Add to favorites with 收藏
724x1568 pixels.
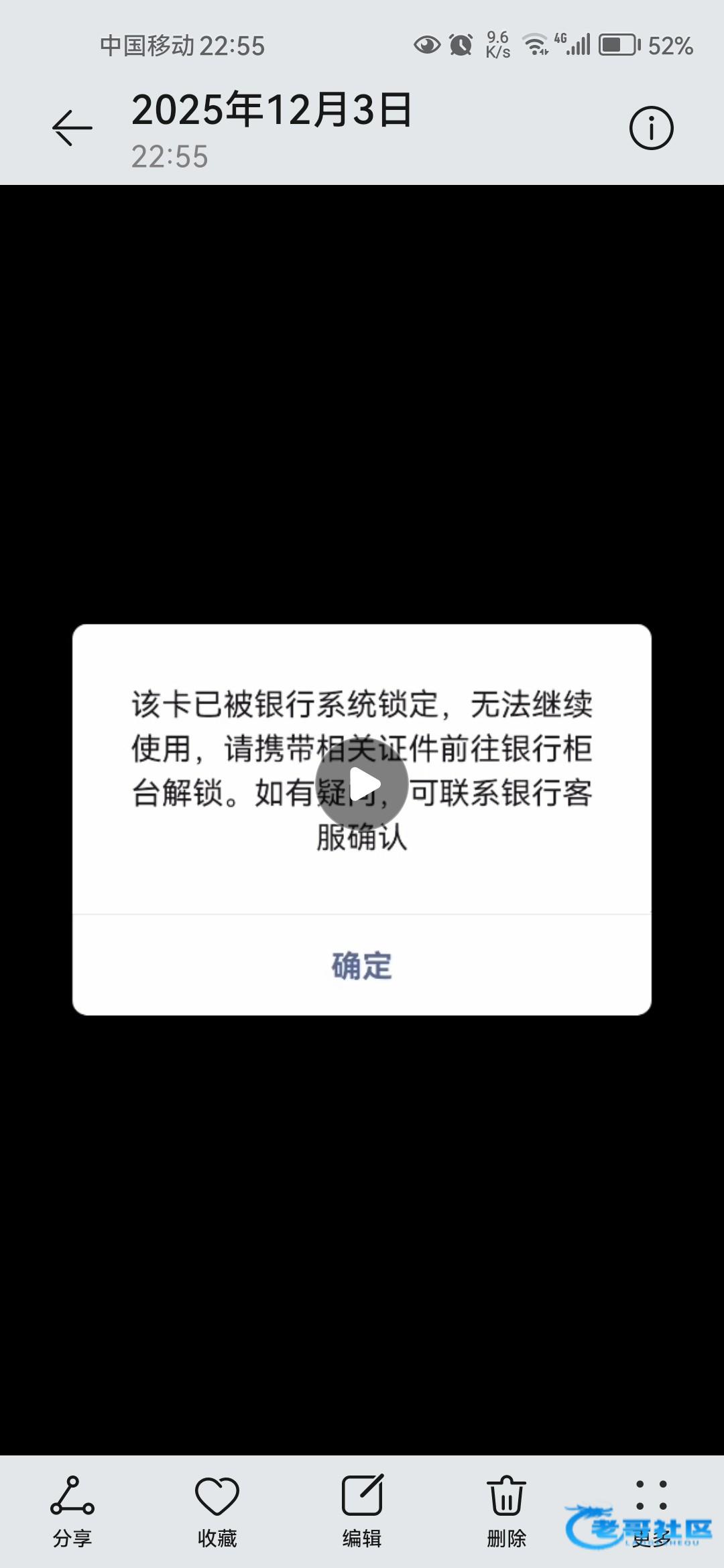coord(217,1510)
